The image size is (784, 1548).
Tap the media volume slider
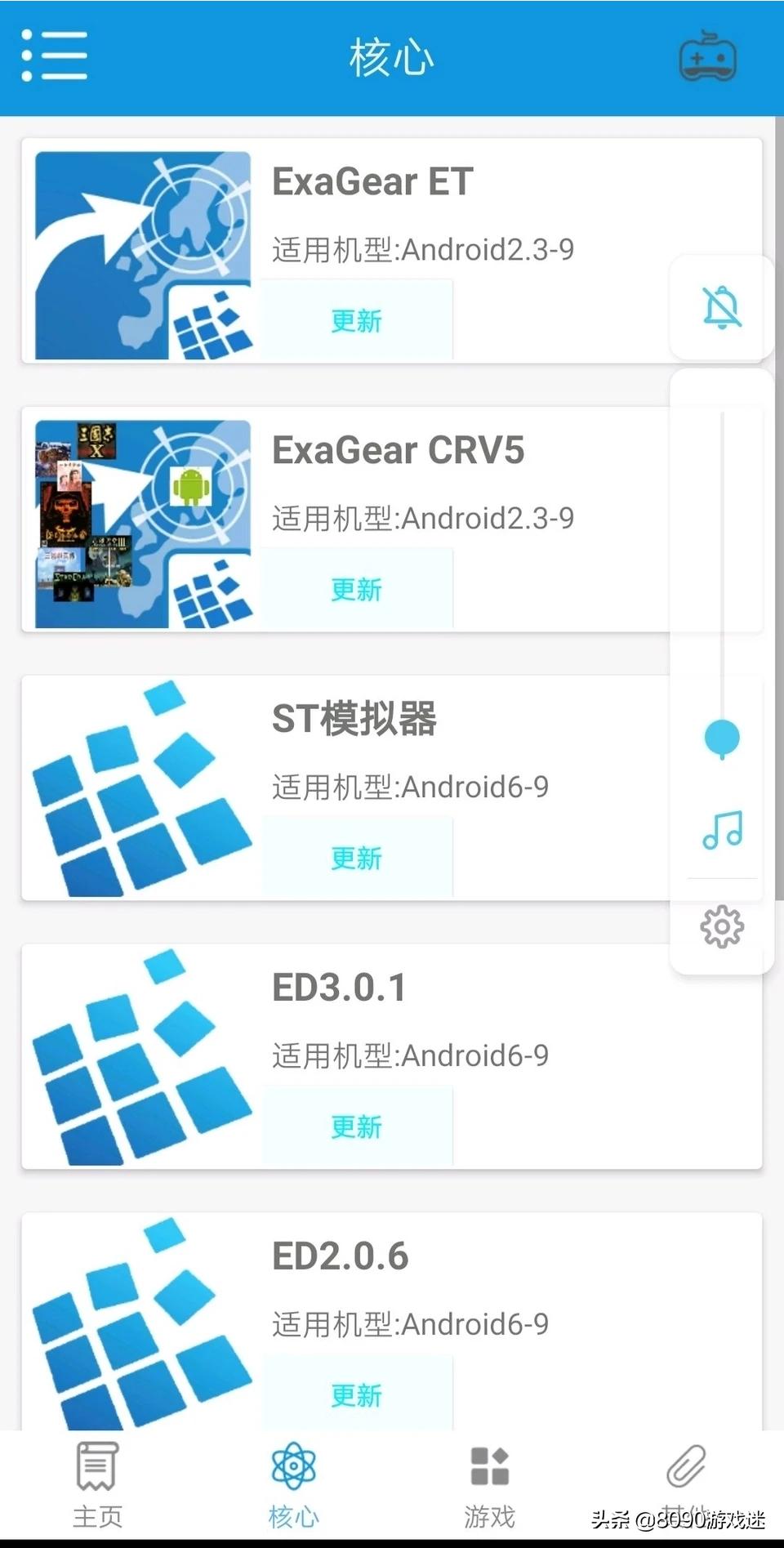tap(722, 737)
